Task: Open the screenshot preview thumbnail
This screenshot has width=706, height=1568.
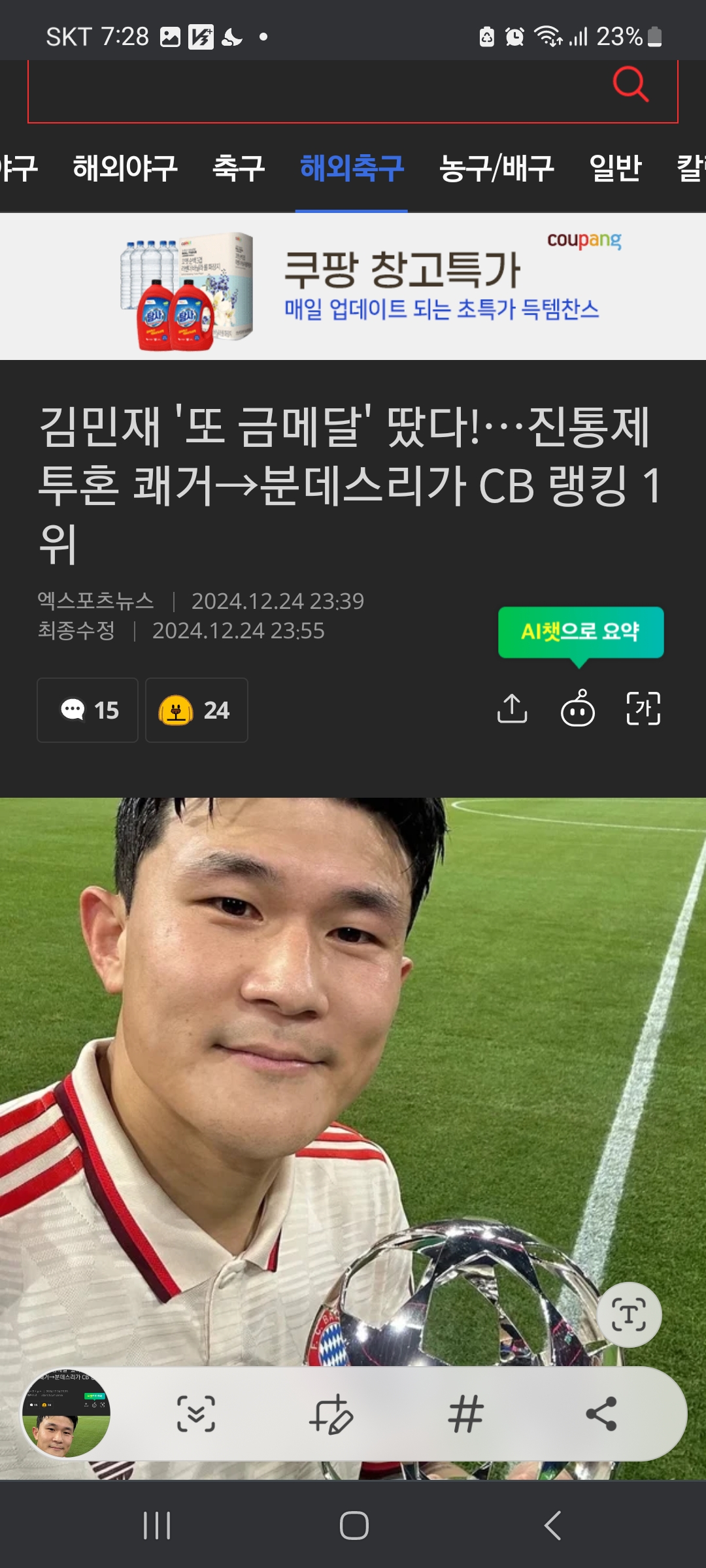Action: 66,1414
